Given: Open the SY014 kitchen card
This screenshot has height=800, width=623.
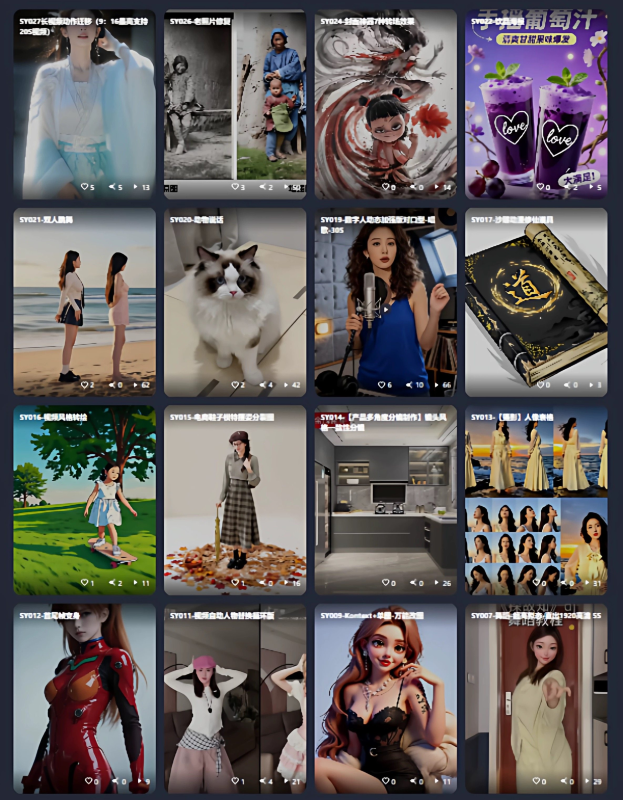Looking at the screenshot, I should [385, 498].
